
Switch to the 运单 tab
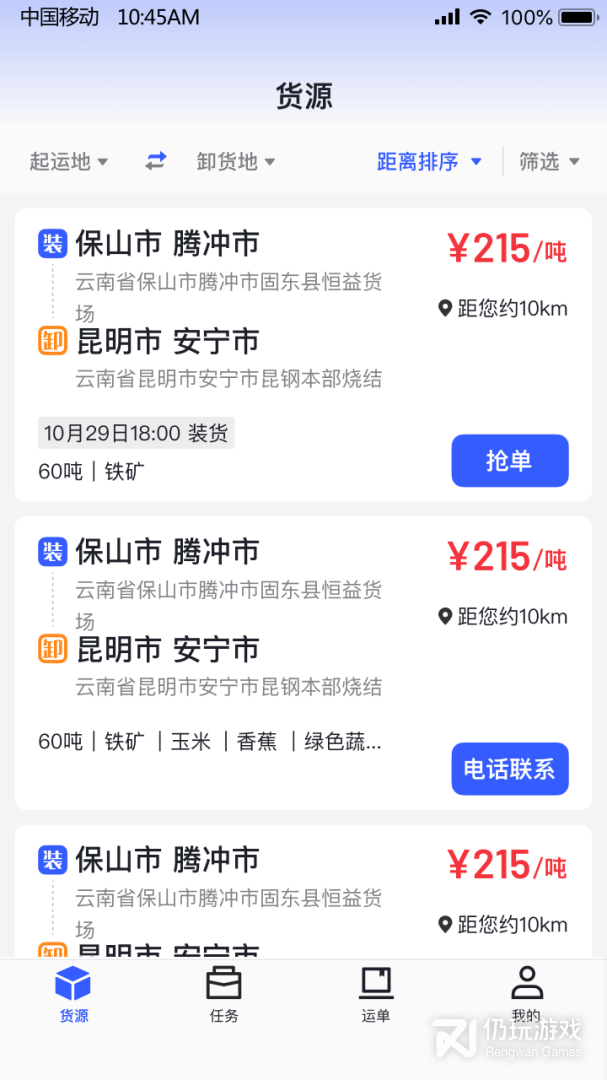376,995
